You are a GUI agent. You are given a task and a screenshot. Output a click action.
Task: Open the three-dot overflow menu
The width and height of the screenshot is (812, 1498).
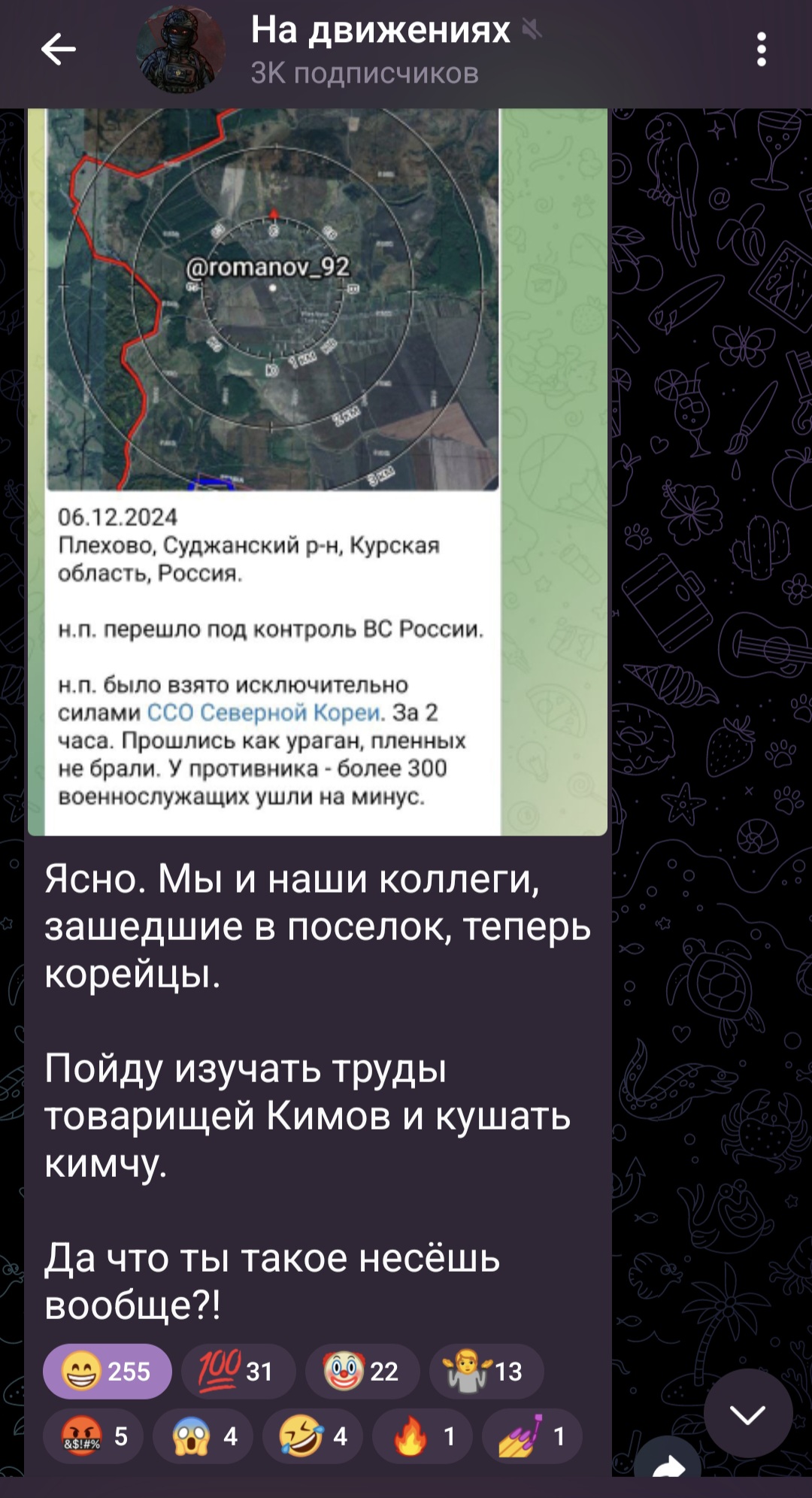(761, 50)
